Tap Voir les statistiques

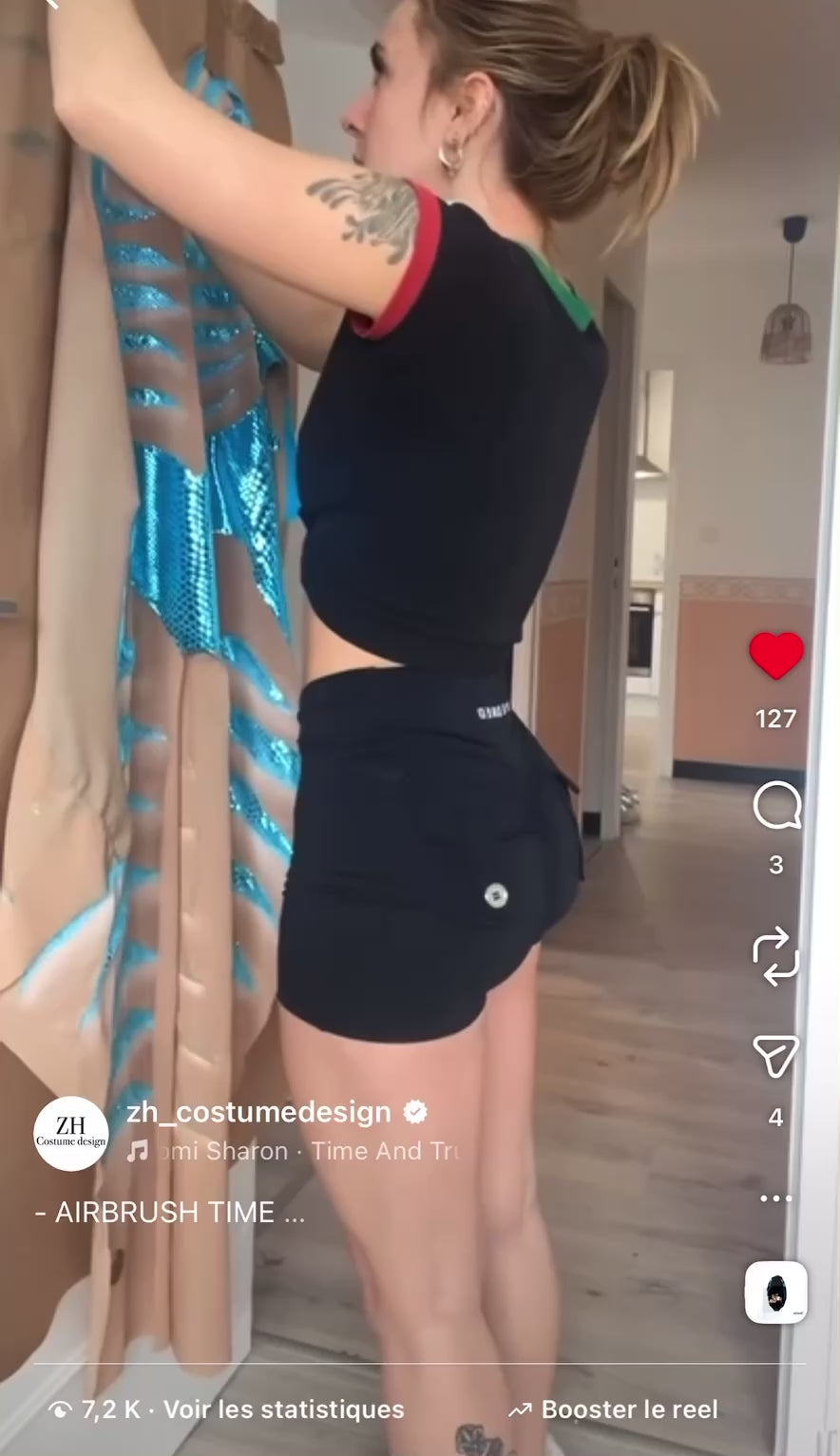click(x=283, y=1409)
